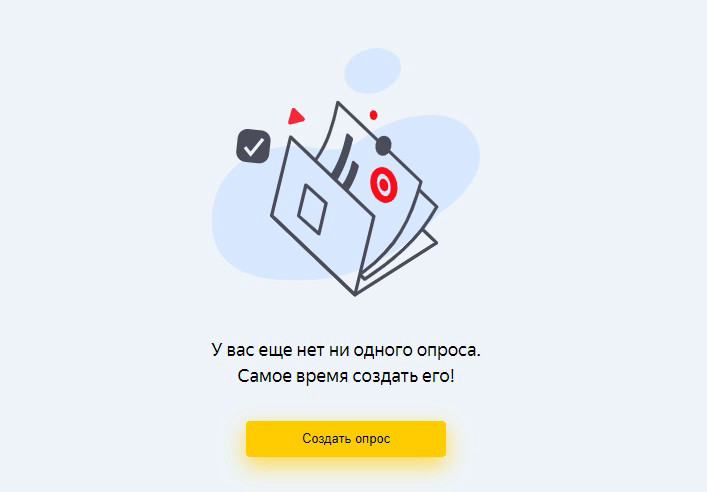
Task: Tap the Создать опрос button
Action: 346,439
